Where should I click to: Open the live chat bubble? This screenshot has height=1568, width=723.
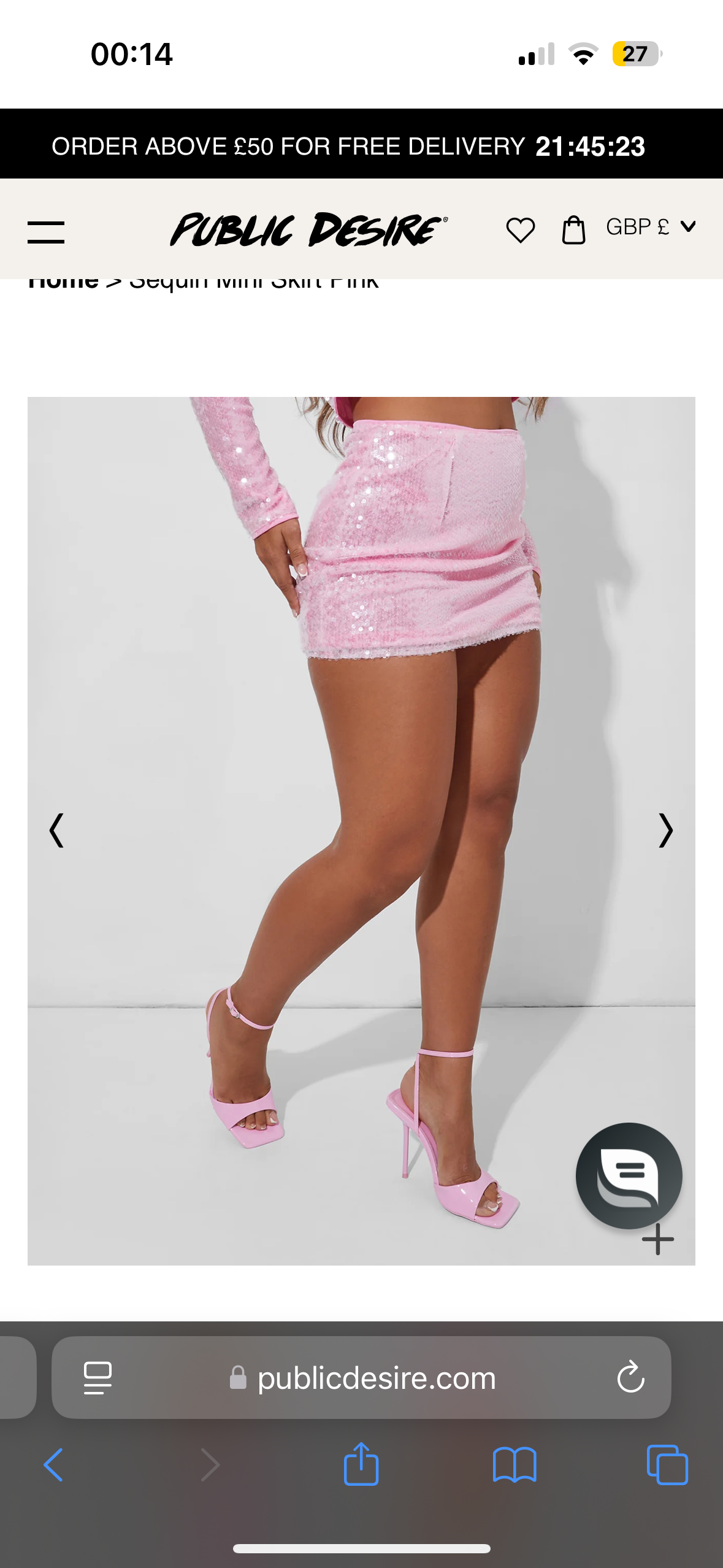[x=629, y=1175]
